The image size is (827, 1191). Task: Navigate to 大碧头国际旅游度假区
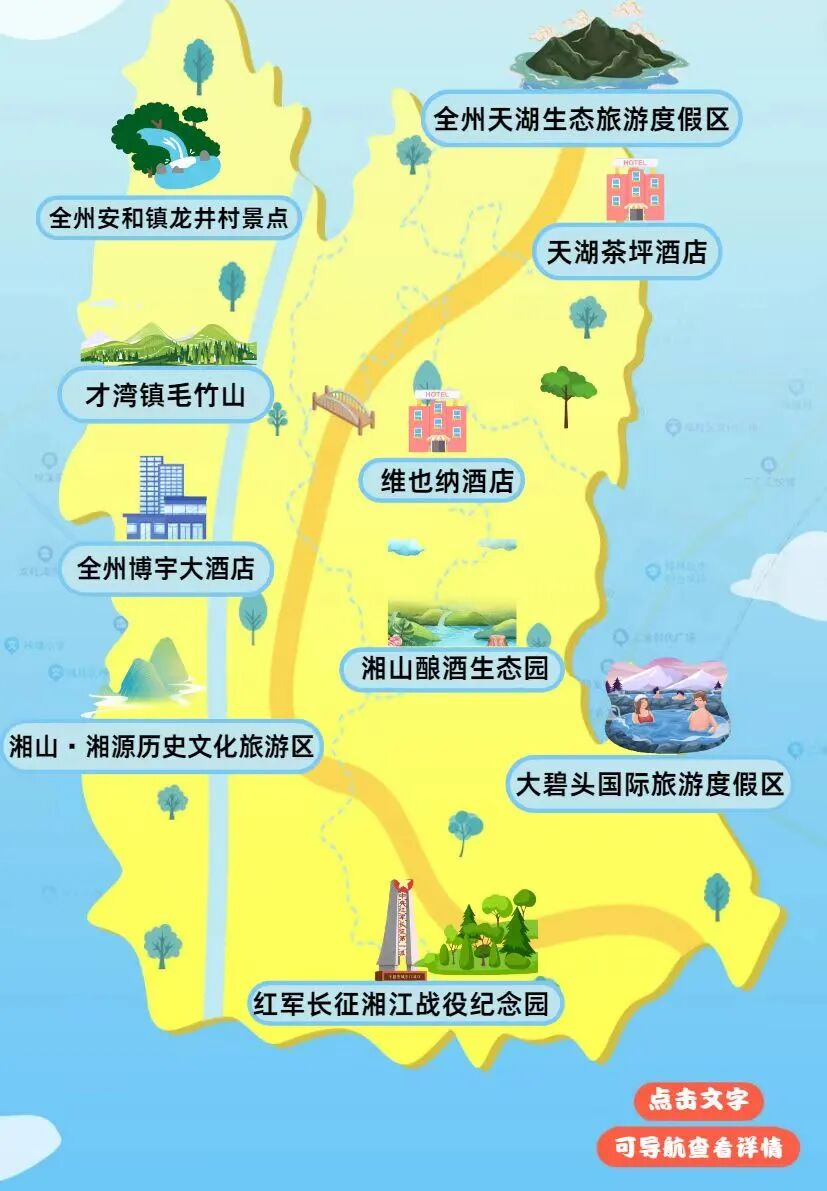click(649, 783)
